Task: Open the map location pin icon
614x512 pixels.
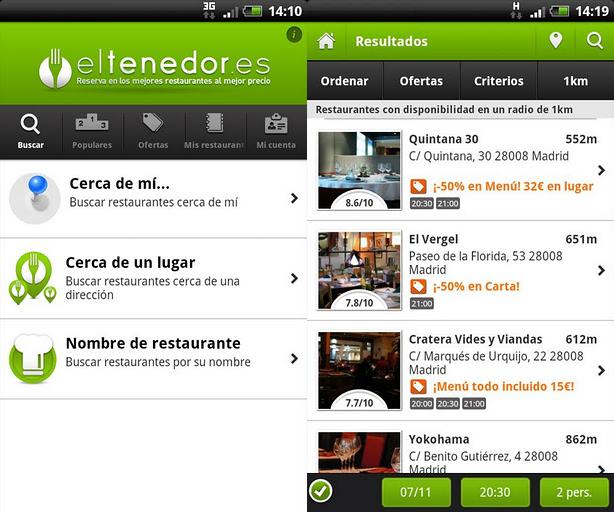Action: 555,41
